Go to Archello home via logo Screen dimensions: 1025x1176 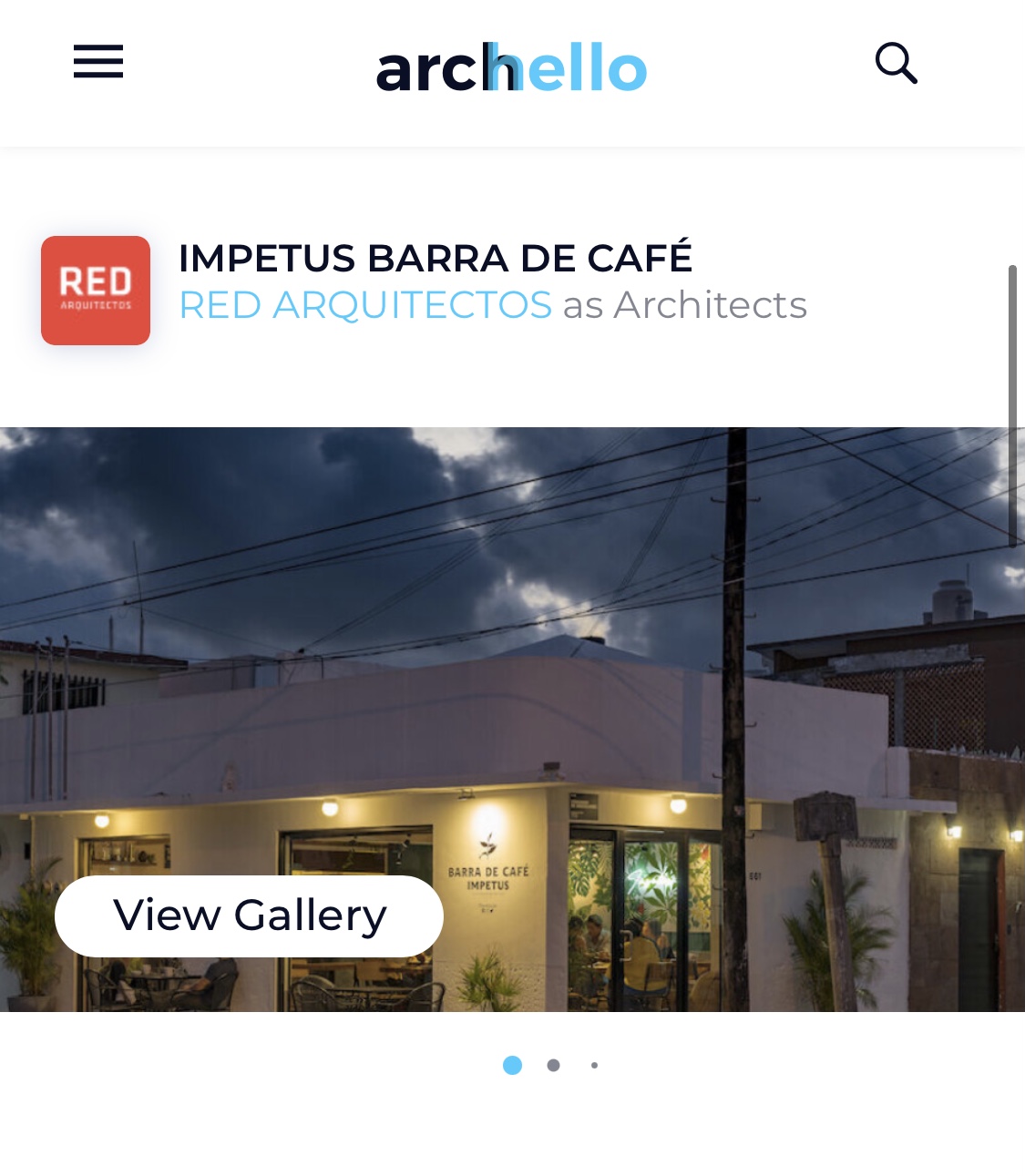click(x=511, y=68)
